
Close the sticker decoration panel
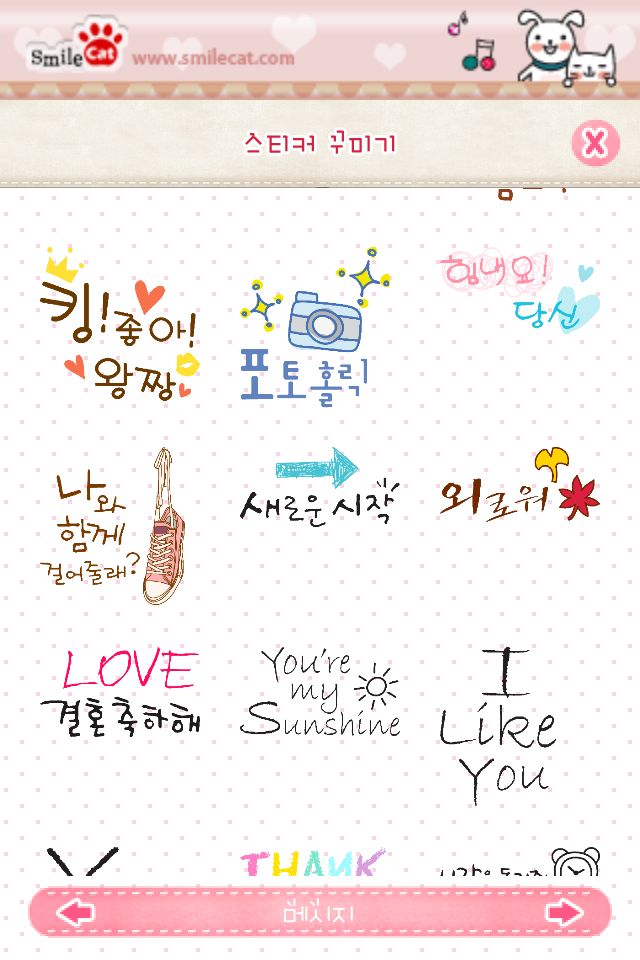(595, 144)
